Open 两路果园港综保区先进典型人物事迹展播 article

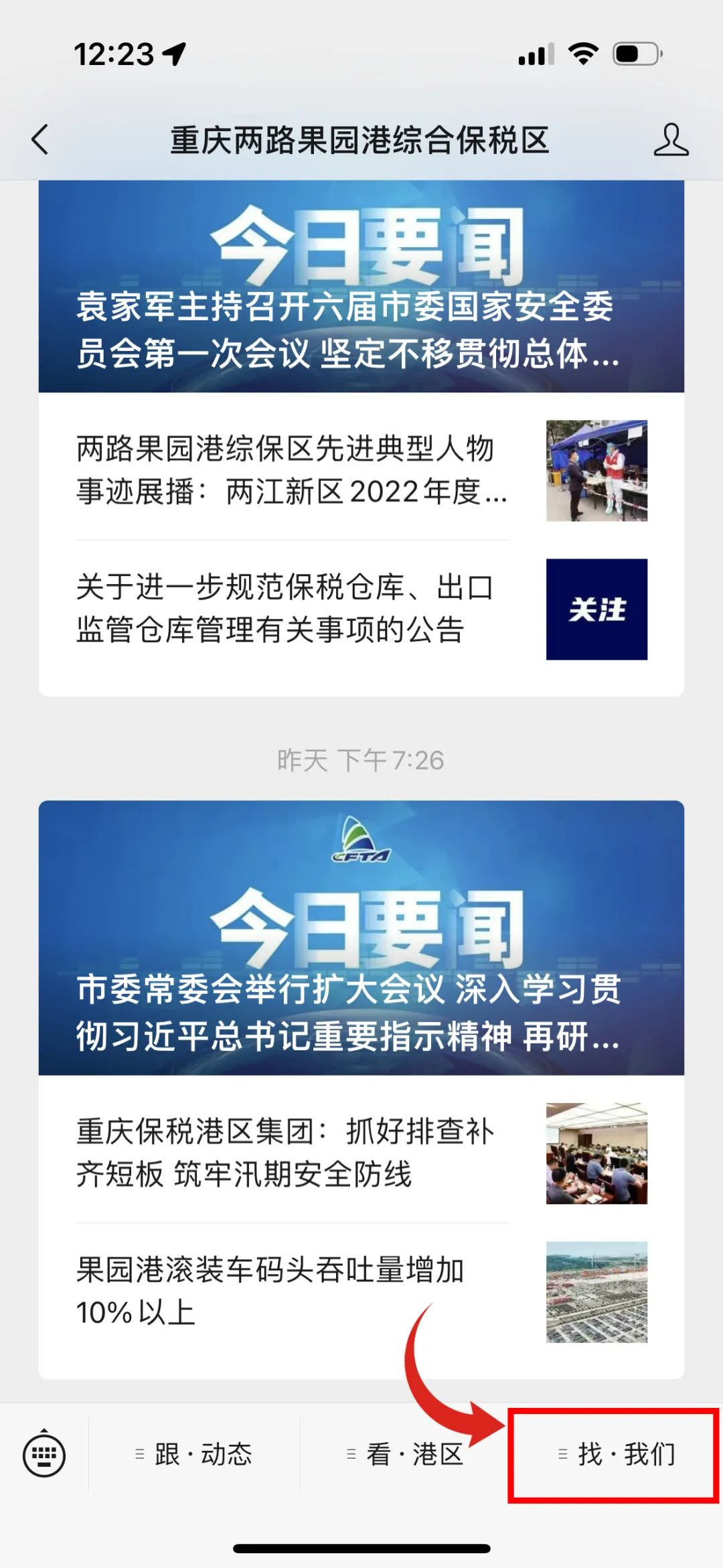pos(361,471)
